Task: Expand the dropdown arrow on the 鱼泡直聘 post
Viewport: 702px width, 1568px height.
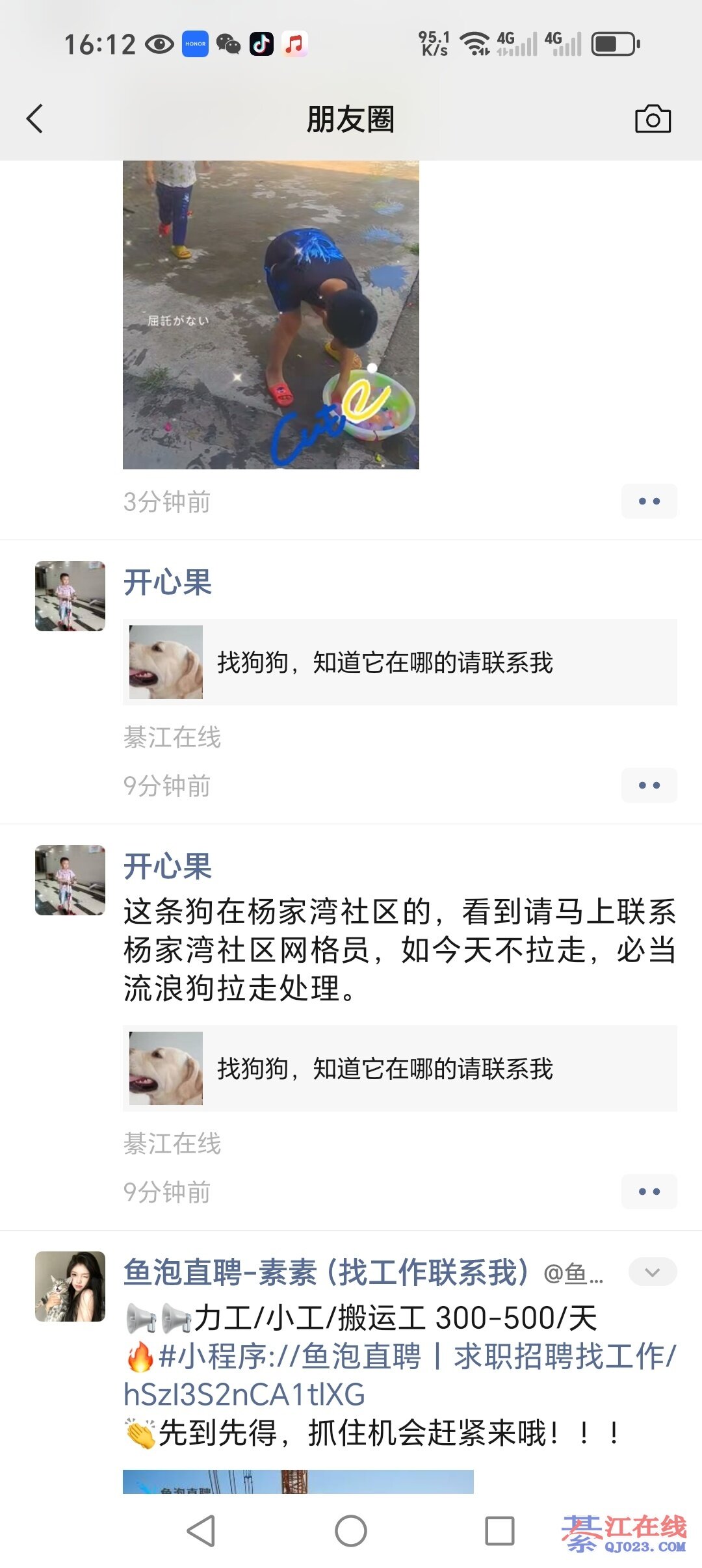Action: point(652,1272)
